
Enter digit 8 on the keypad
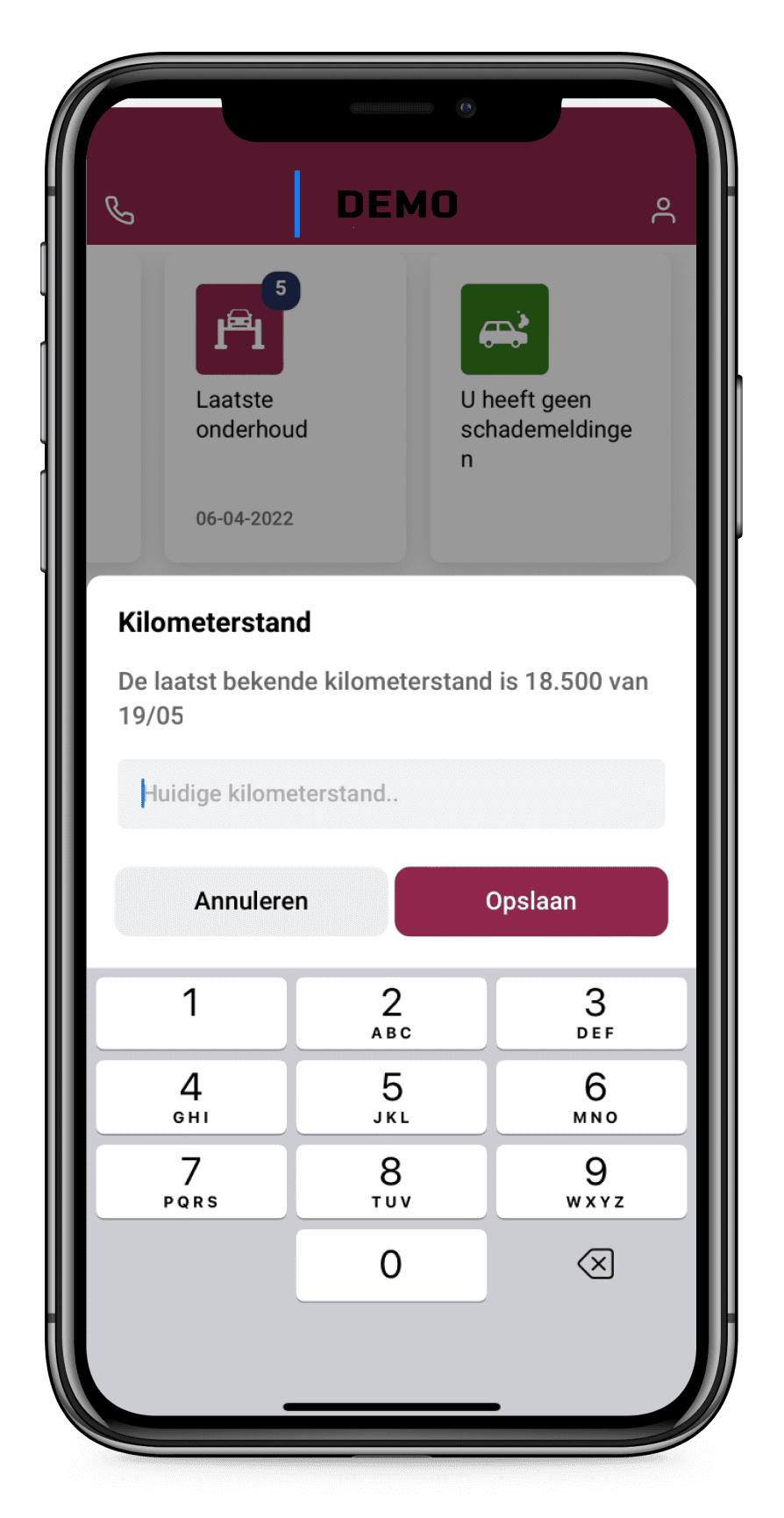coord(391,1181)
